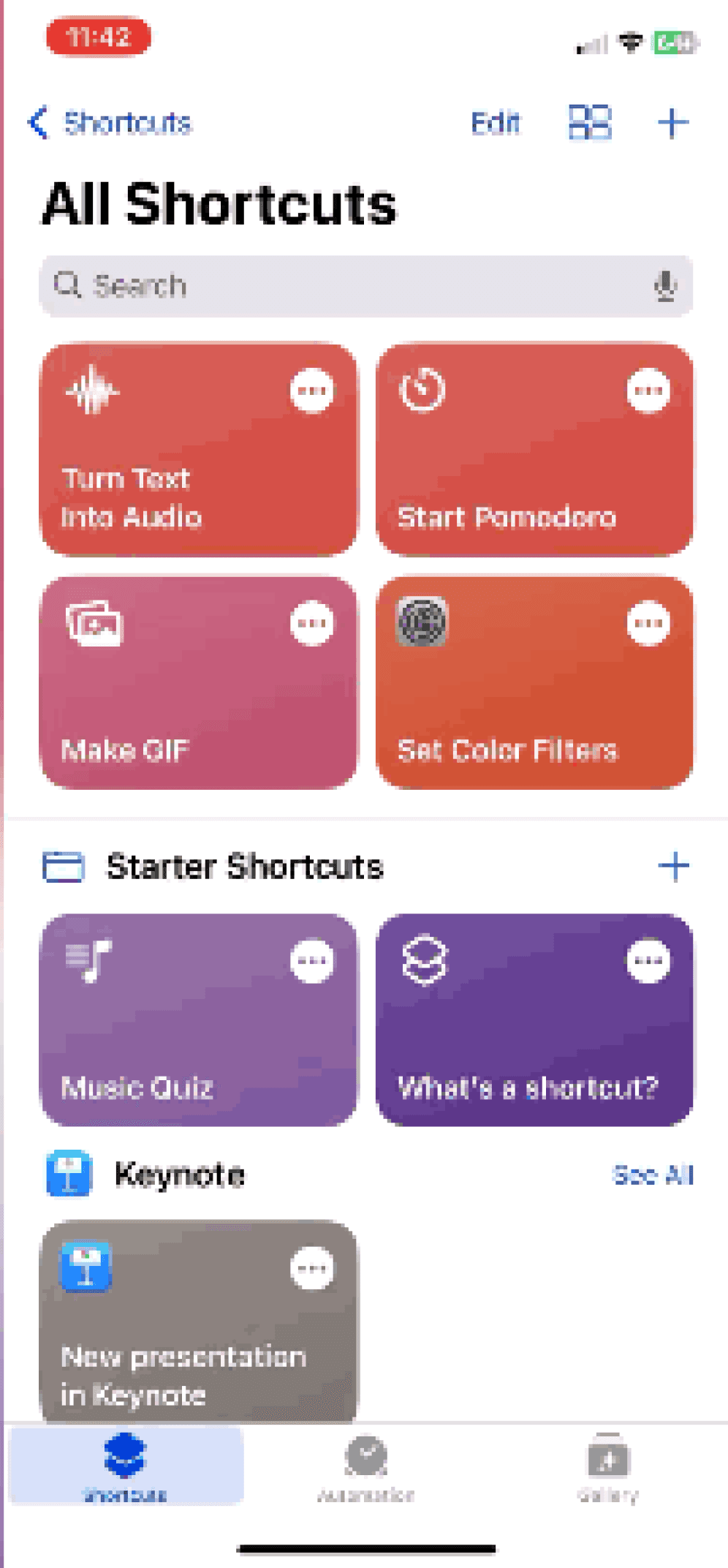
Task: Focus the Search field
Action: point(351,286)
